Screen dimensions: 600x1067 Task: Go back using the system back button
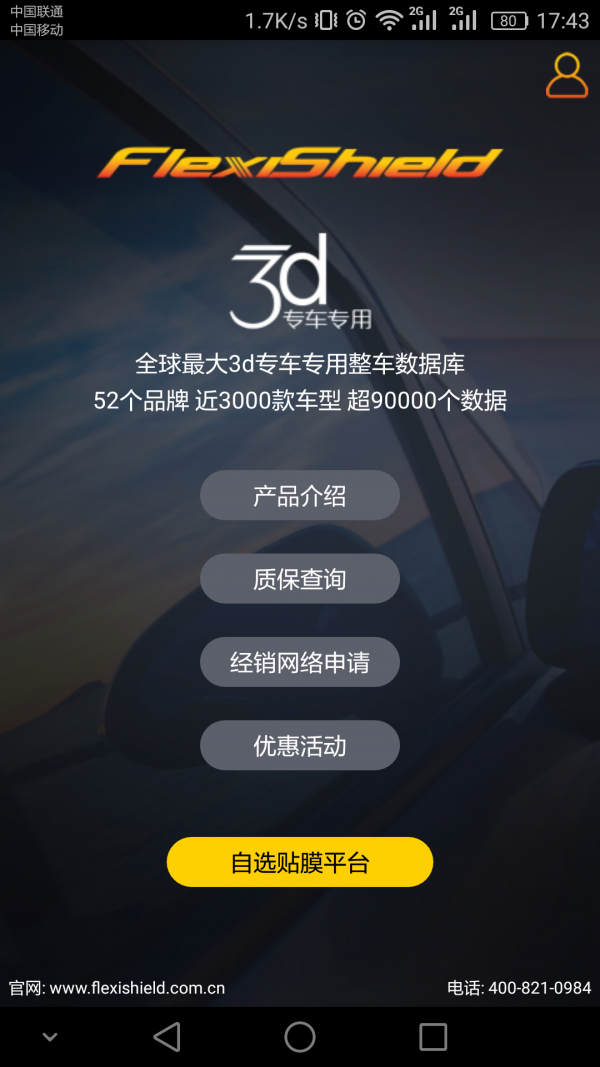pos(167,1037)
